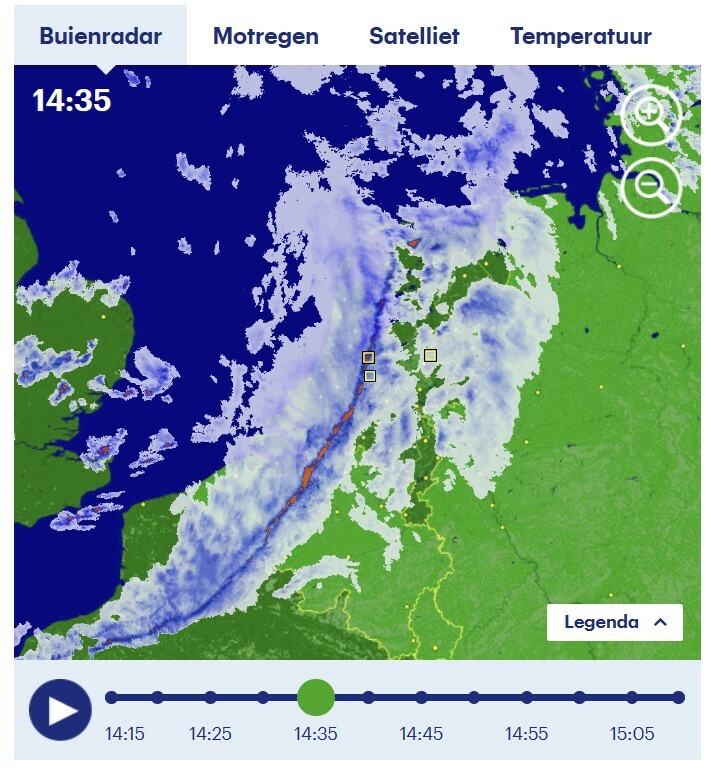Screen dimensions: 711x776
Task: Jump to the 14:25 timeline point
Action: click(210, 698)
